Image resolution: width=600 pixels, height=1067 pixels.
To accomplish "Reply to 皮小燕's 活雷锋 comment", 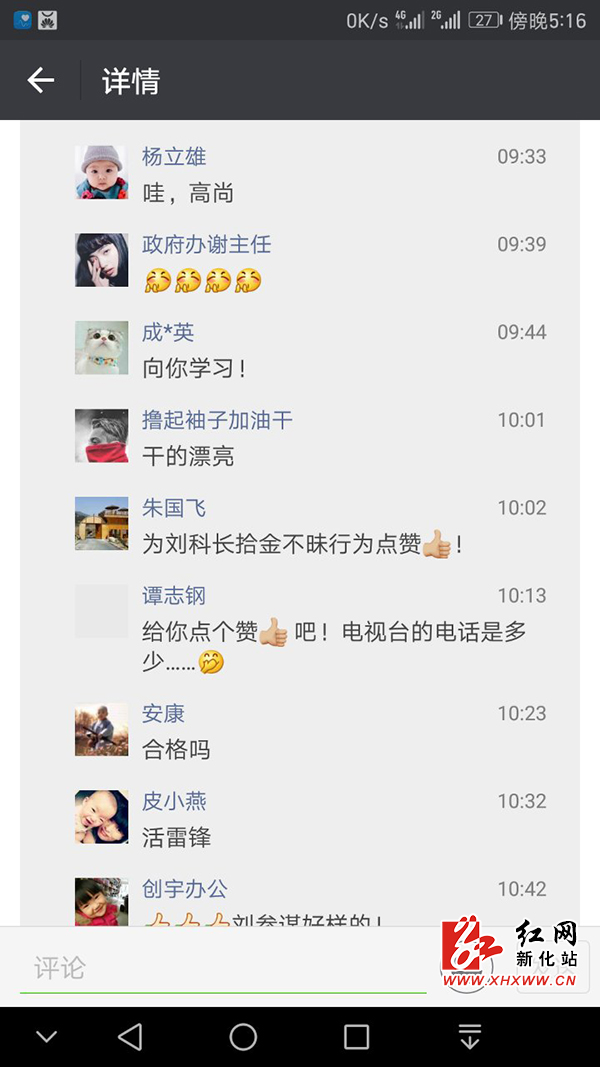I will tap(177, 837).
